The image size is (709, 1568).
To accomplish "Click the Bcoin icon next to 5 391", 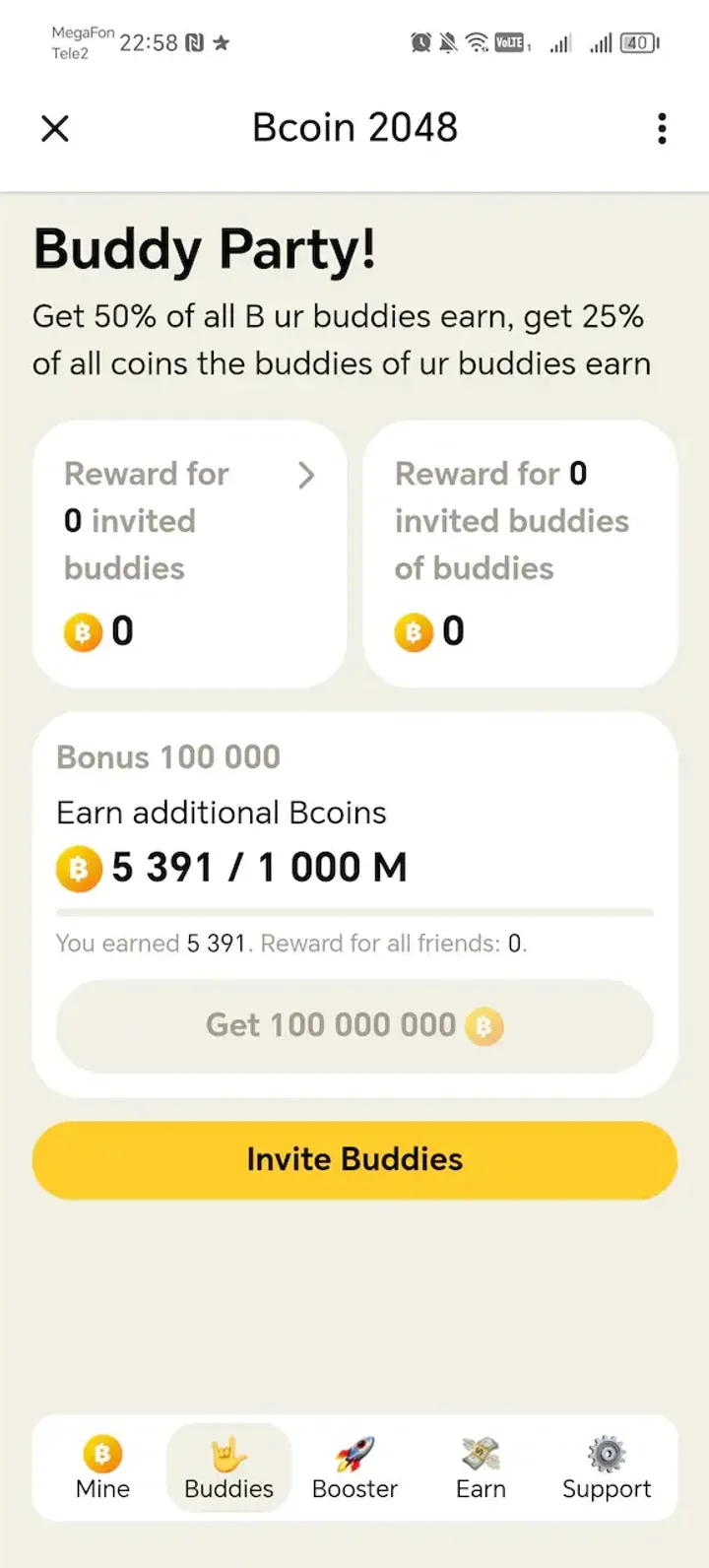I will coord(78,868).
